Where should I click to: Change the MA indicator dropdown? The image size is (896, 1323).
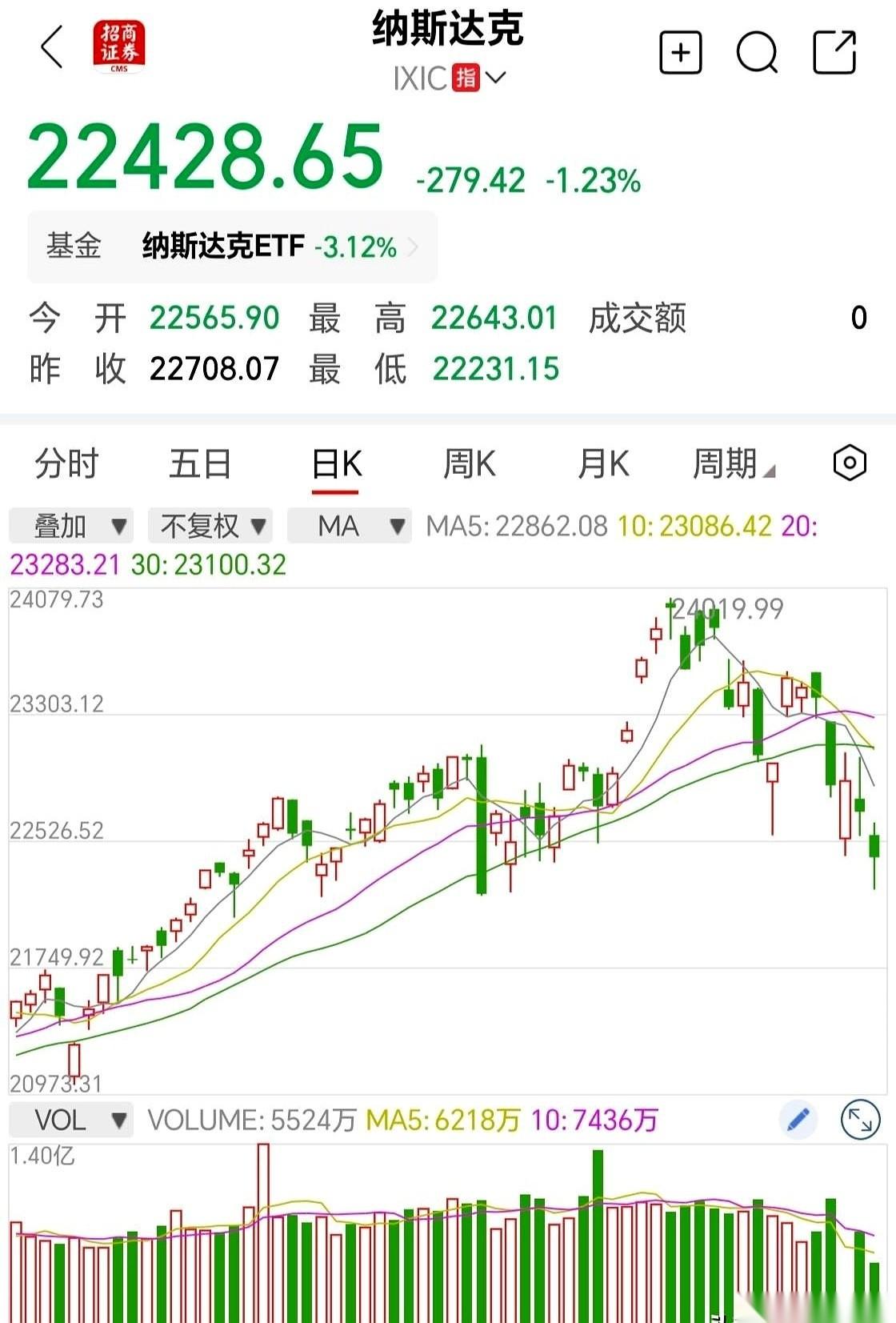tap(350, 526)
